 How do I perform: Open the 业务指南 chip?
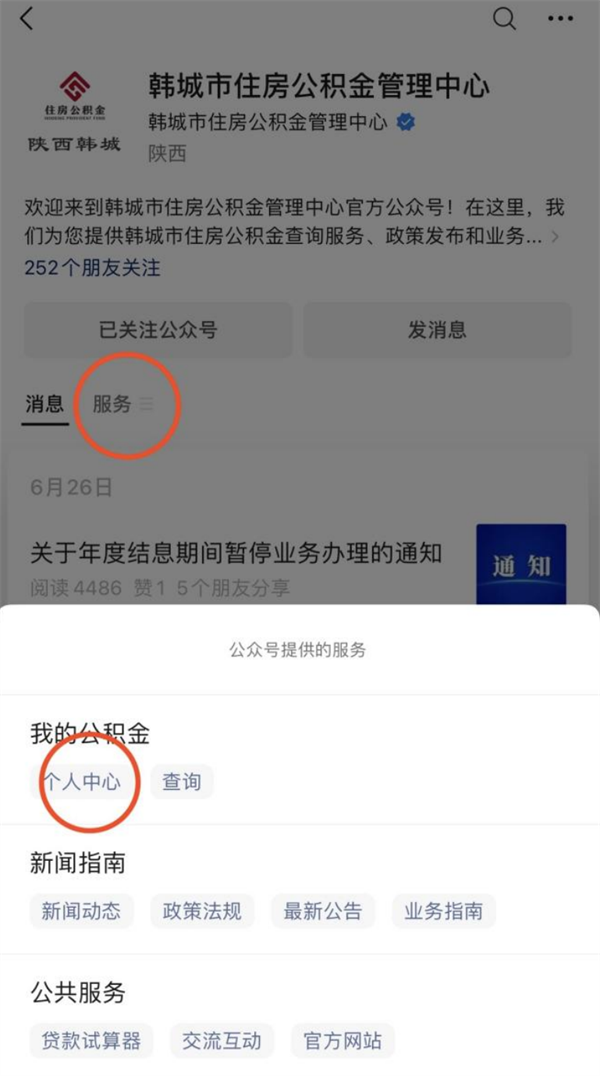[443, 911]
